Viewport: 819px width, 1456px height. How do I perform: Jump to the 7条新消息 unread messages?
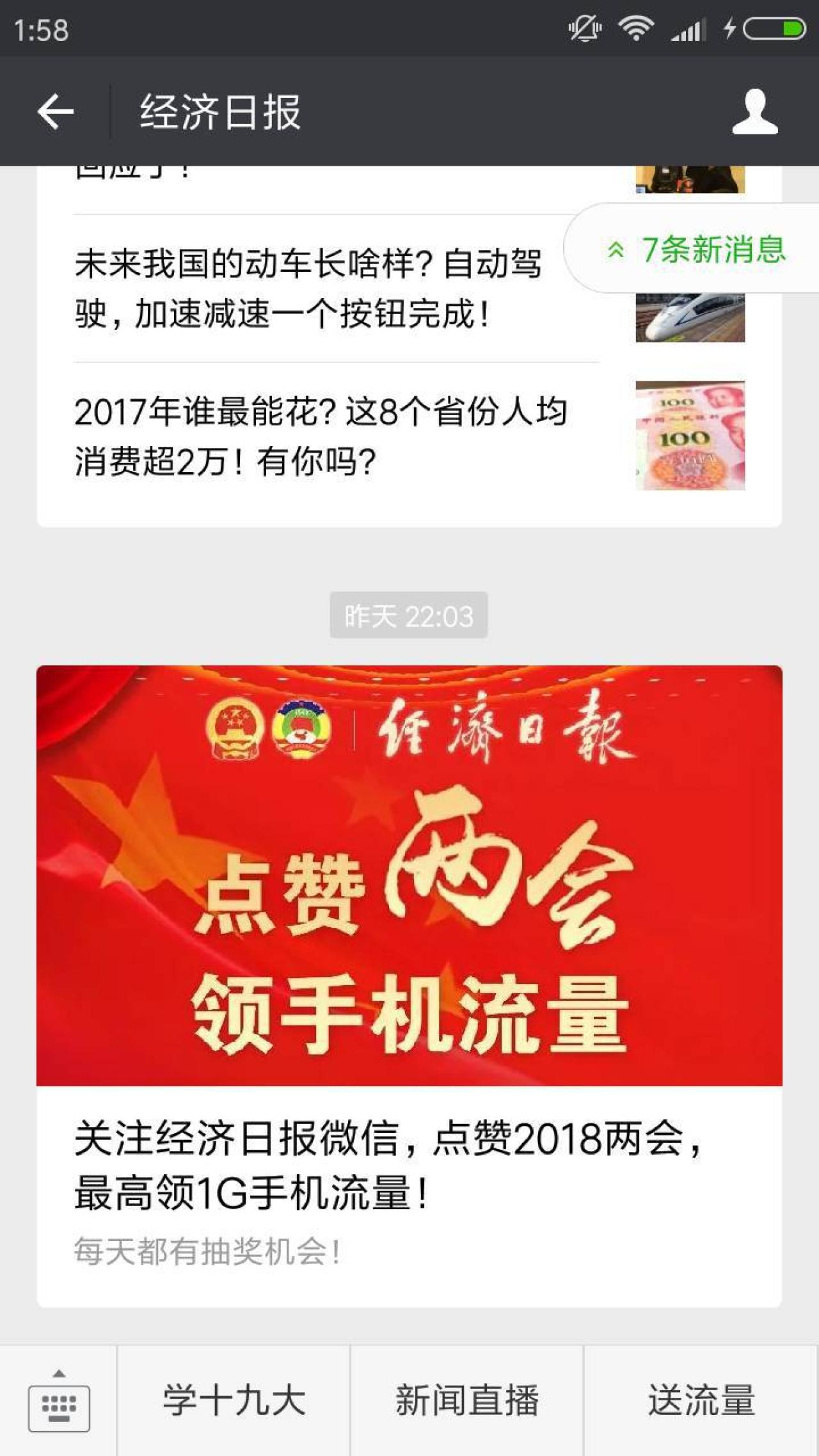pyautogui.click(x=697, y=249)
